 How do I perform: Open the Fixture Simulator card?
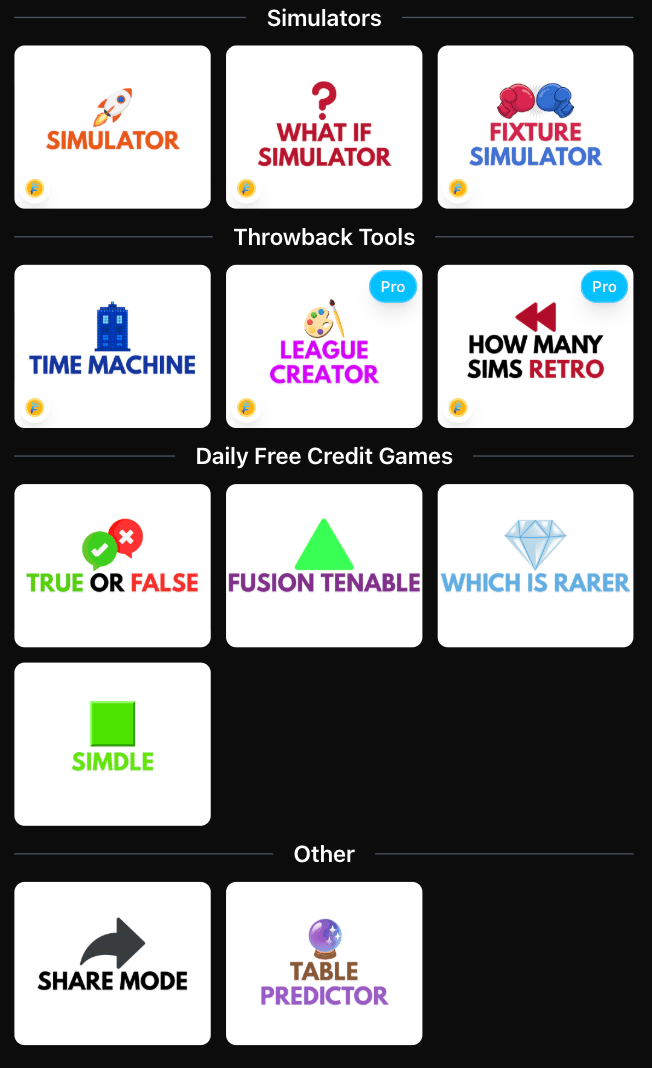(x=535, y=127)
